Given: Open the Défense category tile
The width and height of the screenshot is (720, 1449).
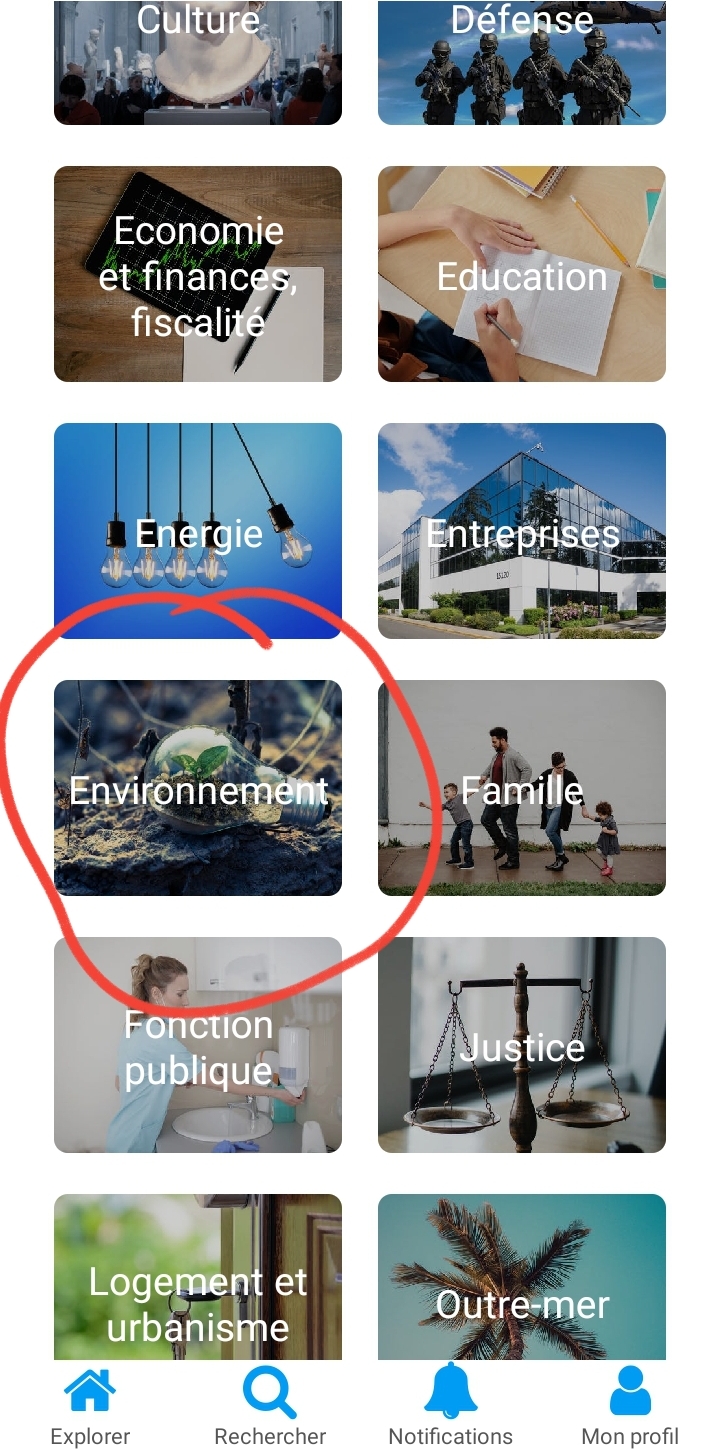Looking at the screenshot, I should click(x=522, y=62).
